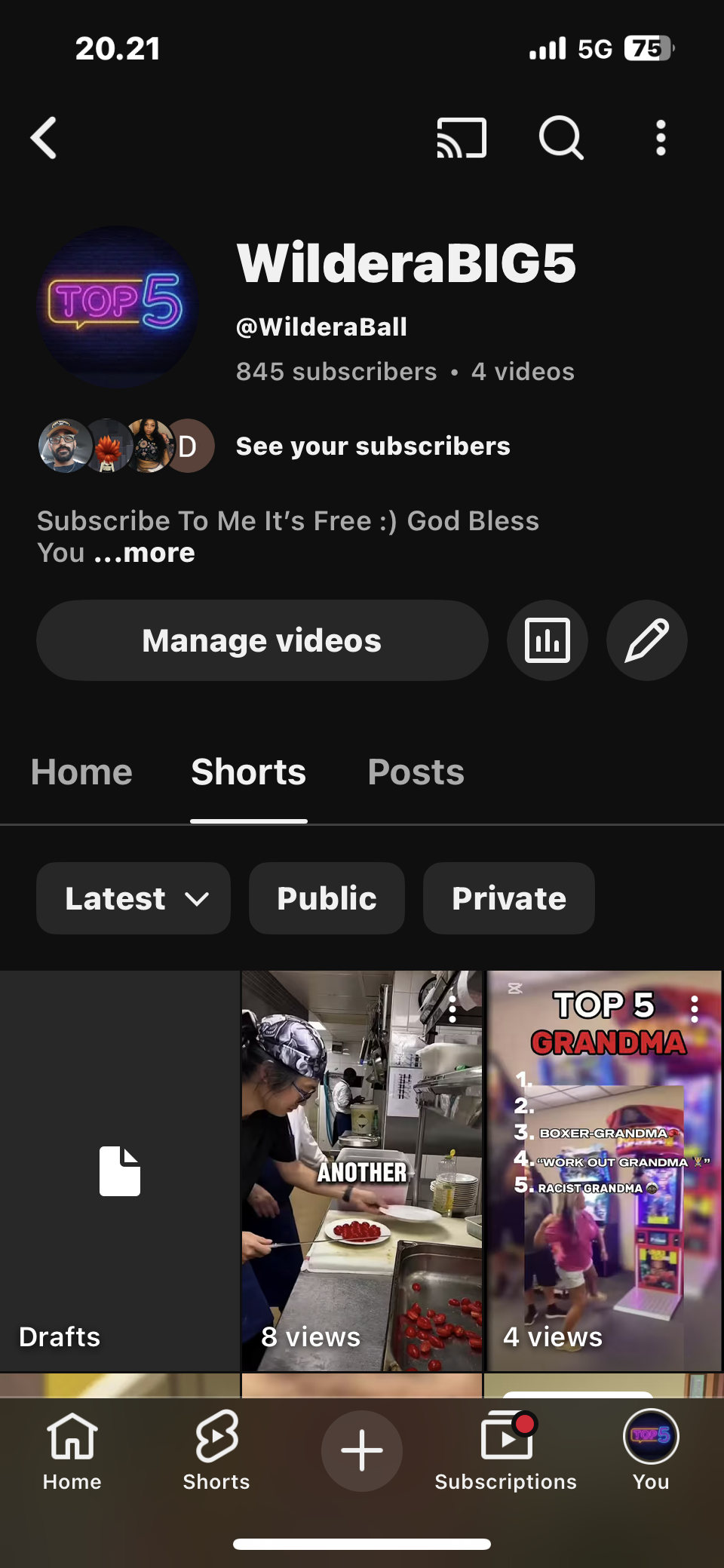Open Manage videos
Screen dimensions: 724x1568
[x=262, y=640]
